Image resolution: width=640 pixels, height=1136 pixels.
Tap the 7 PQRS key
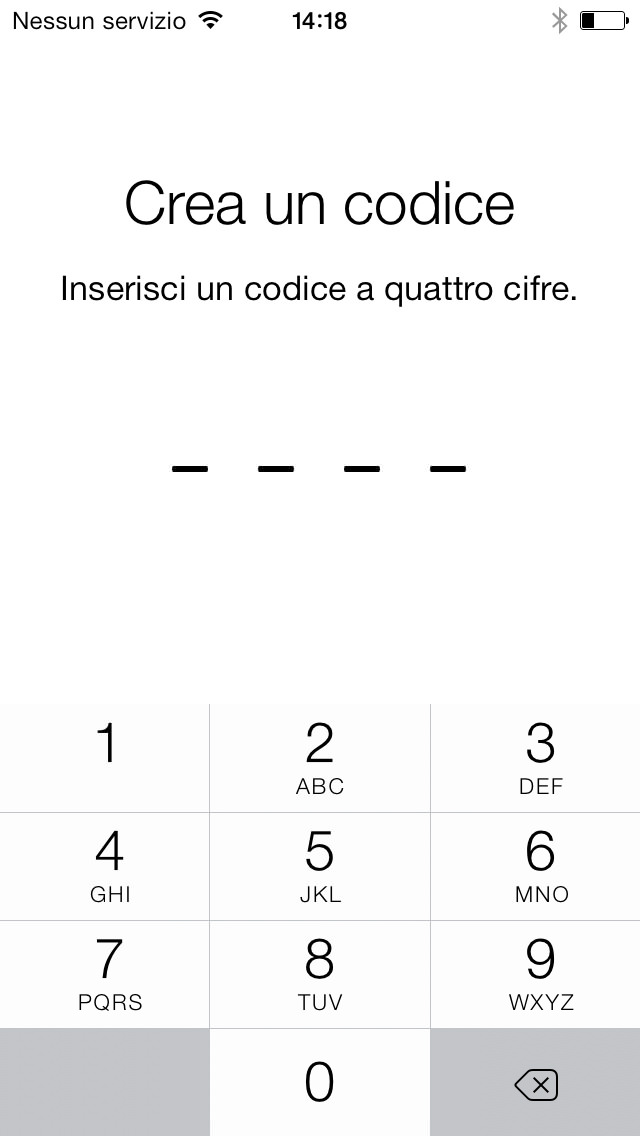tap(105, 974)
